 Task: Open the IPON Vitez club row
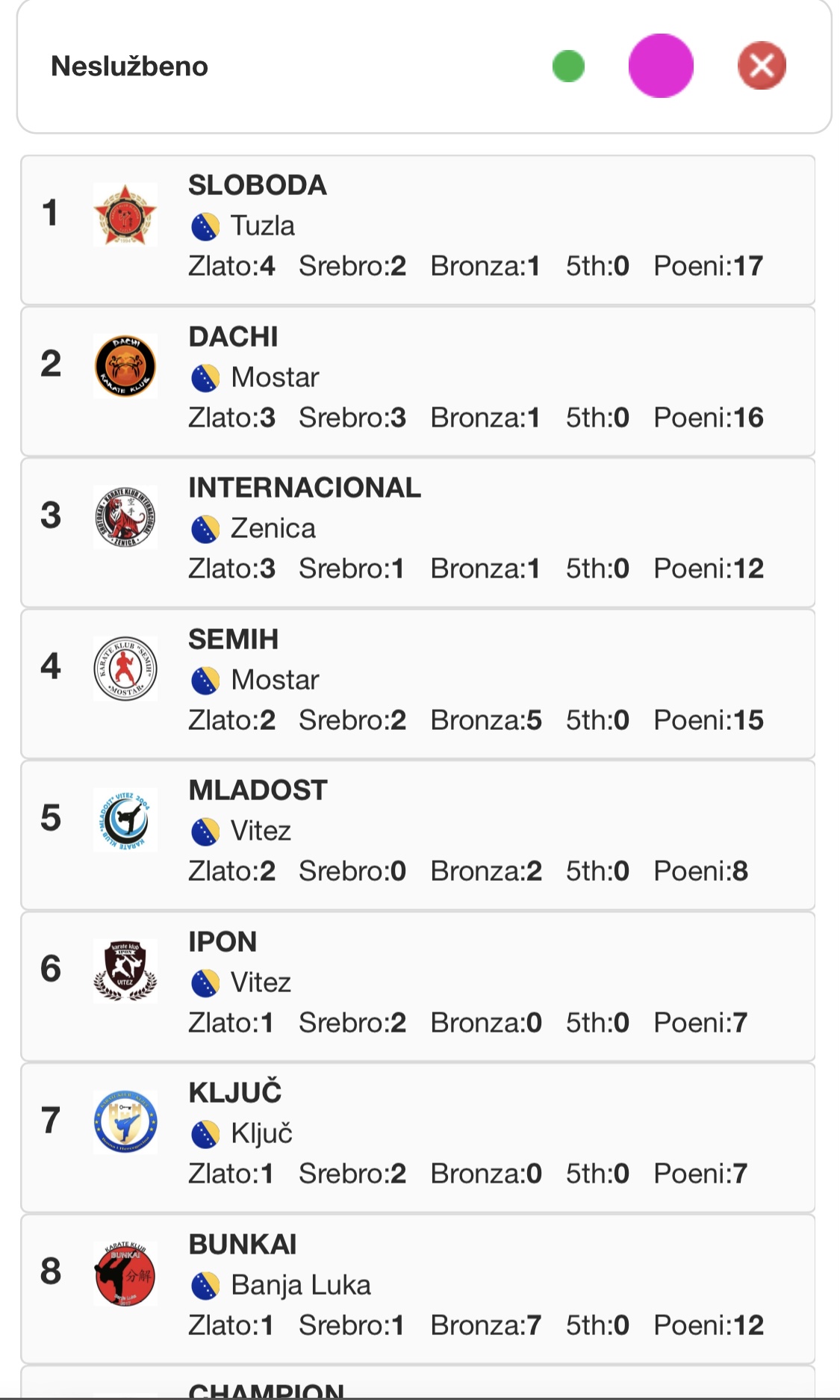coord(417,986)
